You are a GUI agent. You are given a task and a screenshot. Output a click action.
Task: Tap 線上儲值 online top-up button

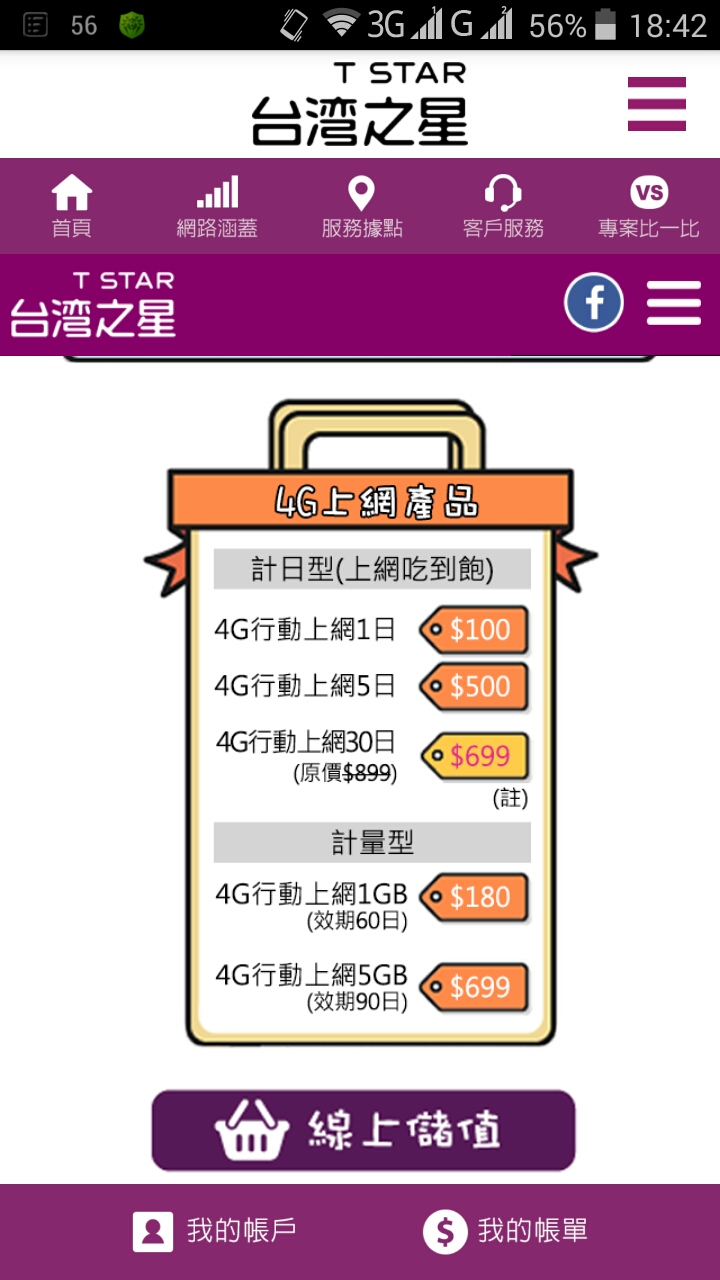[363, 1130]
